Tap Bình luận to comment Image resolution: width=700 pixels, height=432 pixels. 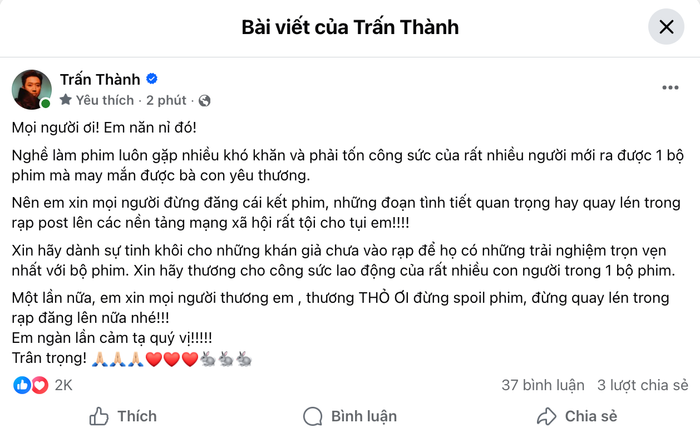350,416
